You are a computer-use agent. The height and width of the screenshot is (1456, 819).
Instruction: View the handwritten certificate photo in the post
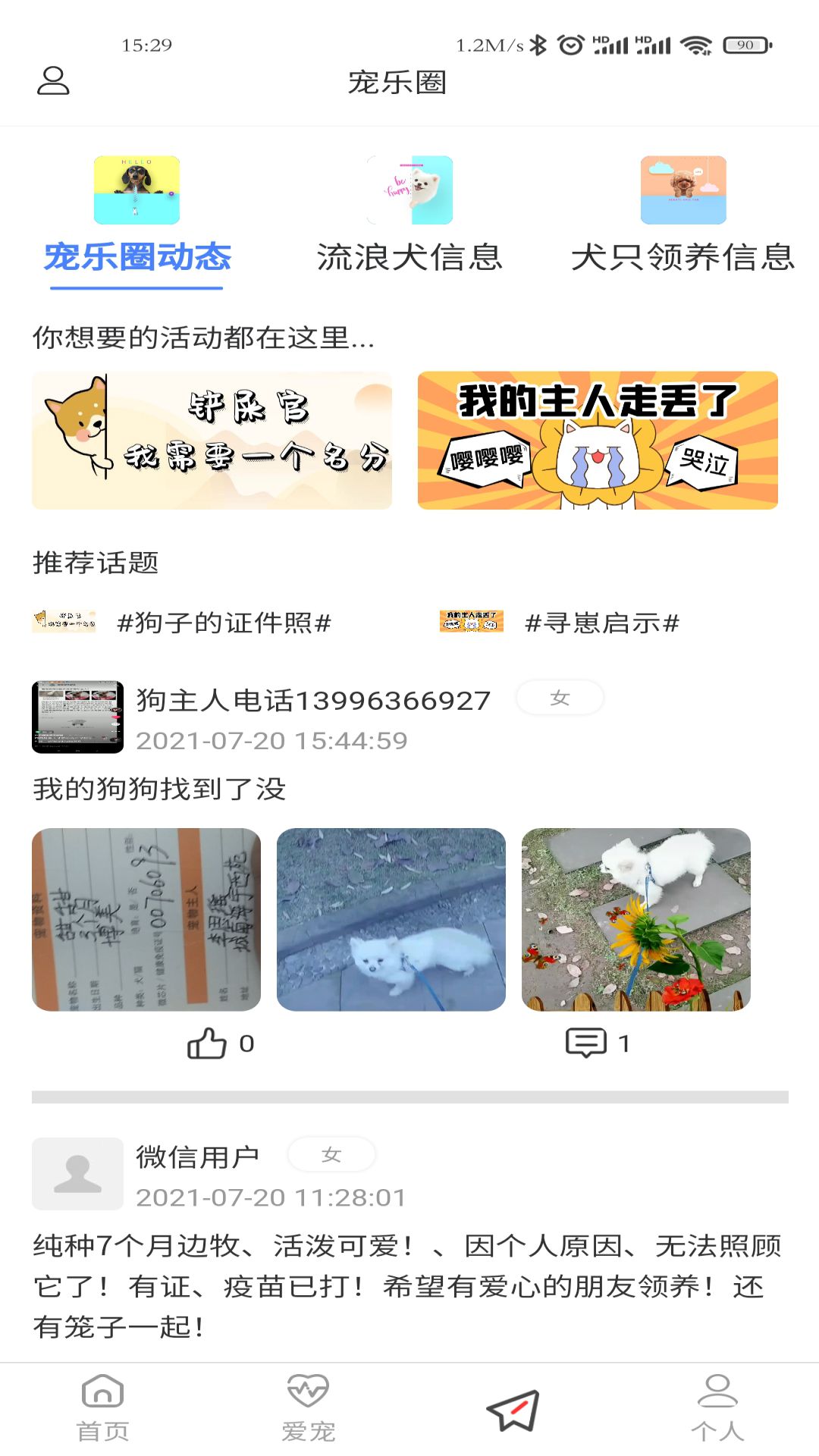coord(146,919)
